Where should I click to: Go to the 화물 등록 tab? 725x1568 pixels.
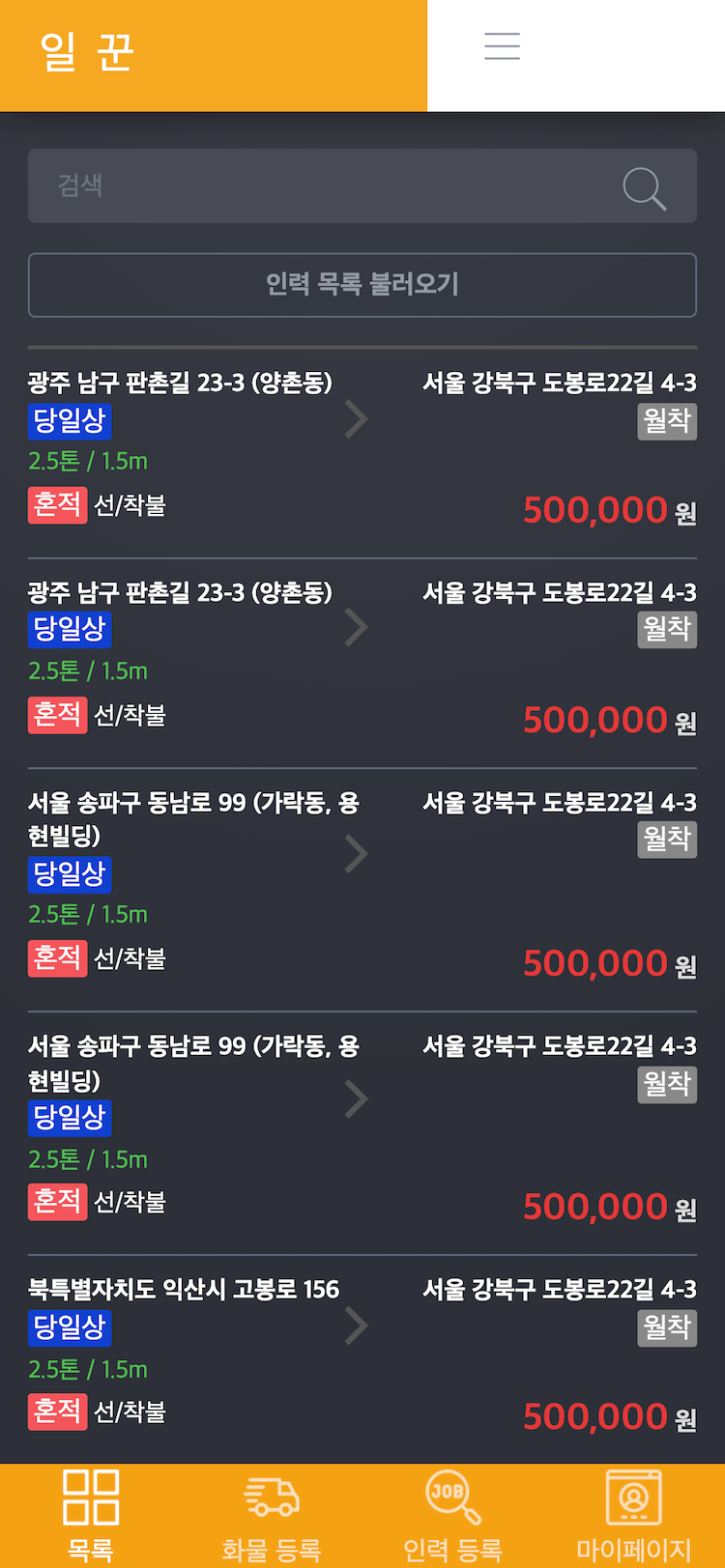coord(271,1515)
